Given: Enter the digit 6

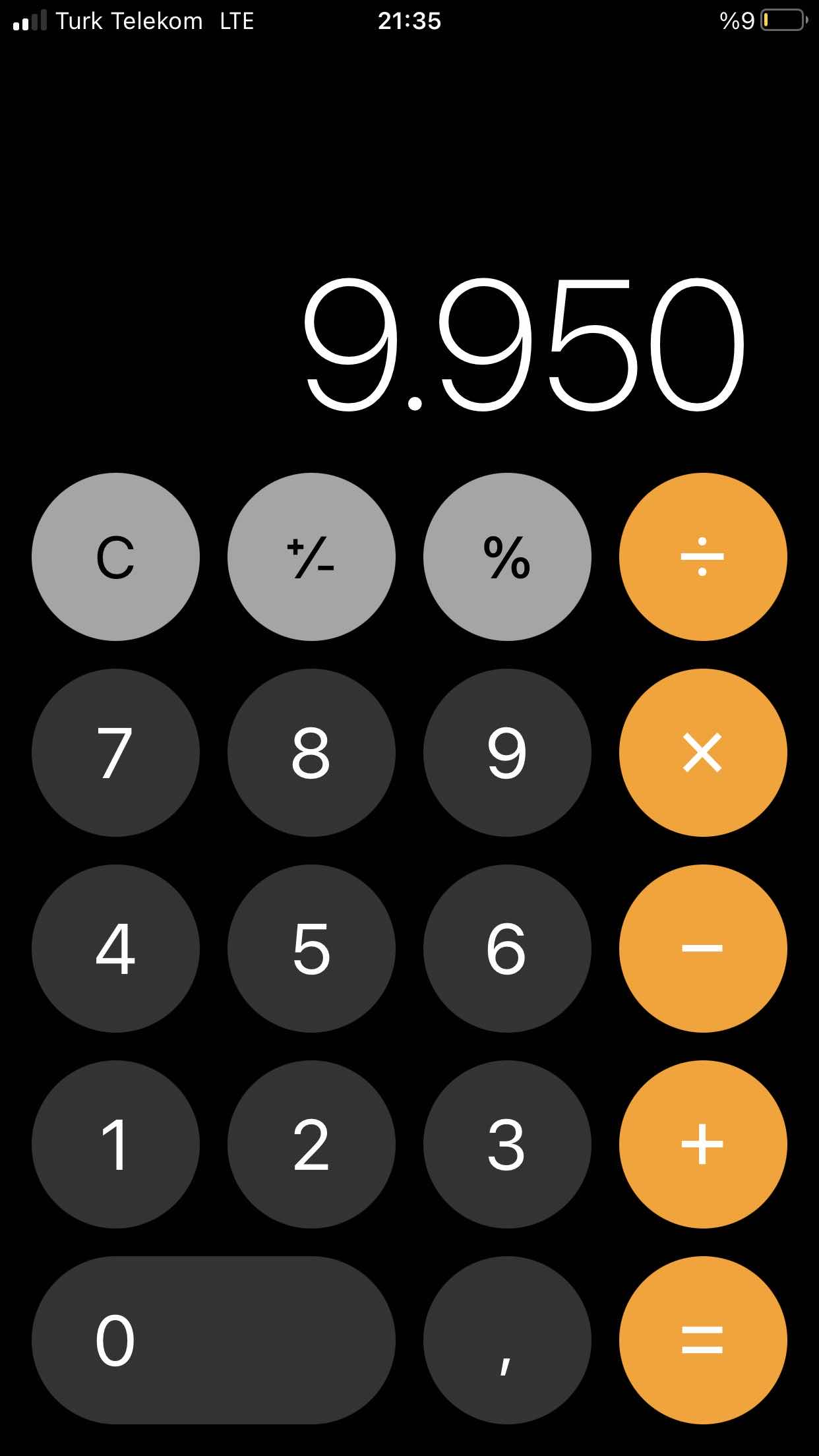Looking at the screenshot, I should (x=507, y=948).
